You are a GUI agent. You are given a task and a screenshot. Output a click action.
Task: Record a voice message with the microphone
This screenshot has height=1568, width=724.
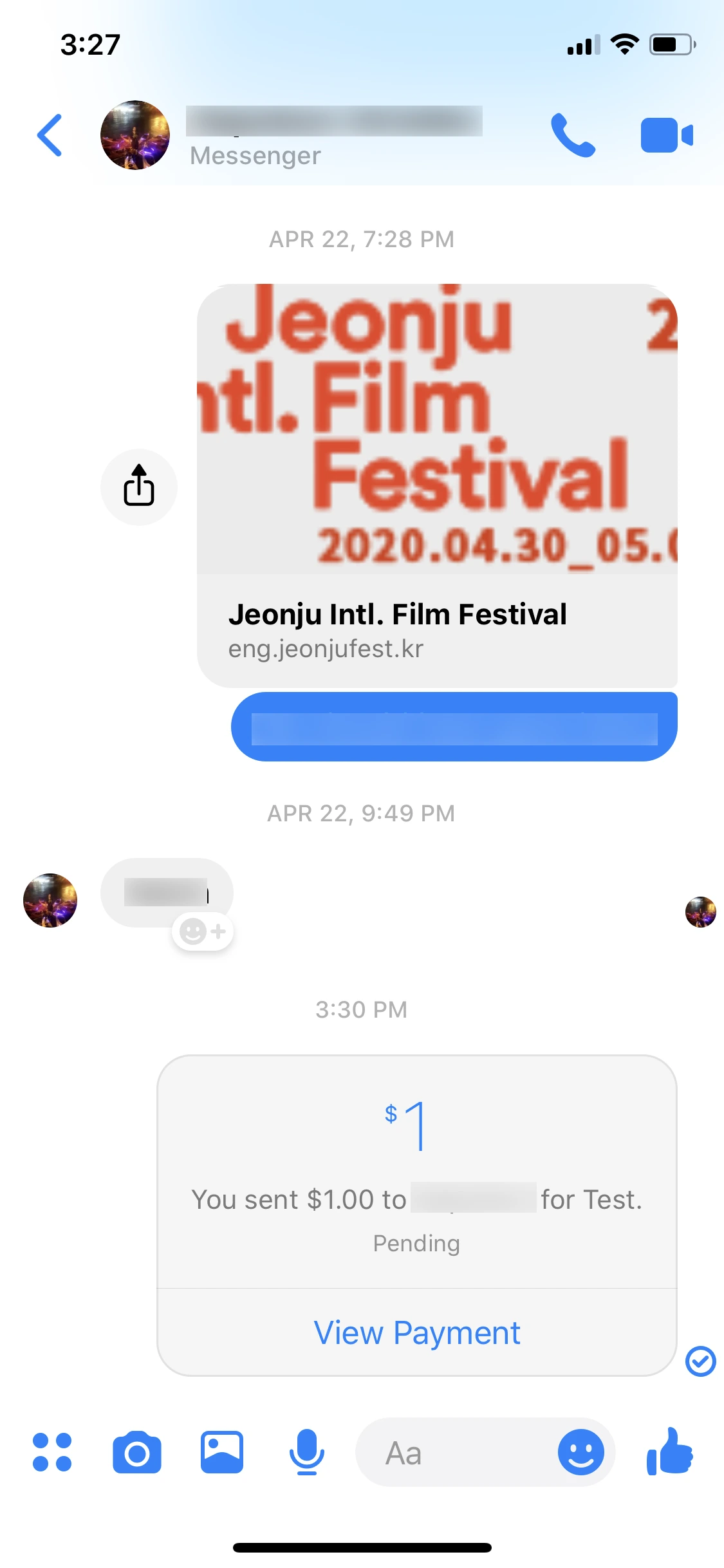307,1453
